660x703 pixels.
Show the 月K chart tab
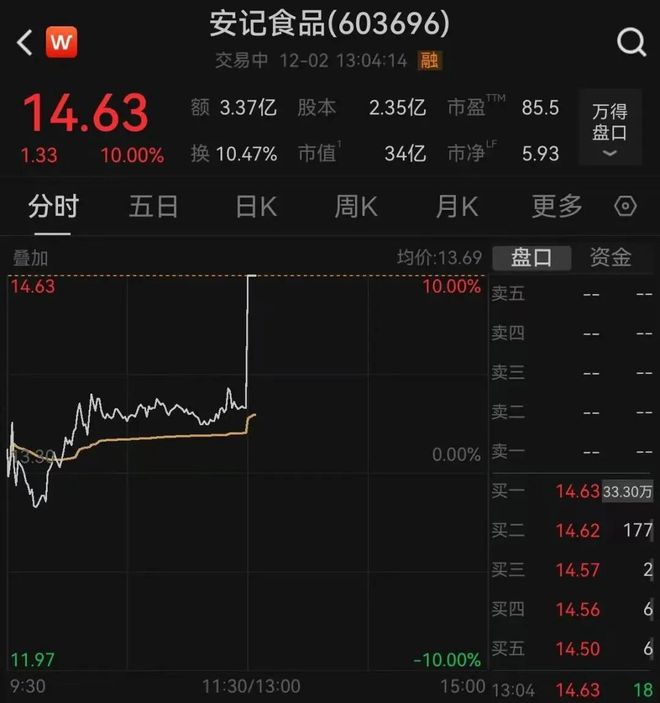click(457, 207)
